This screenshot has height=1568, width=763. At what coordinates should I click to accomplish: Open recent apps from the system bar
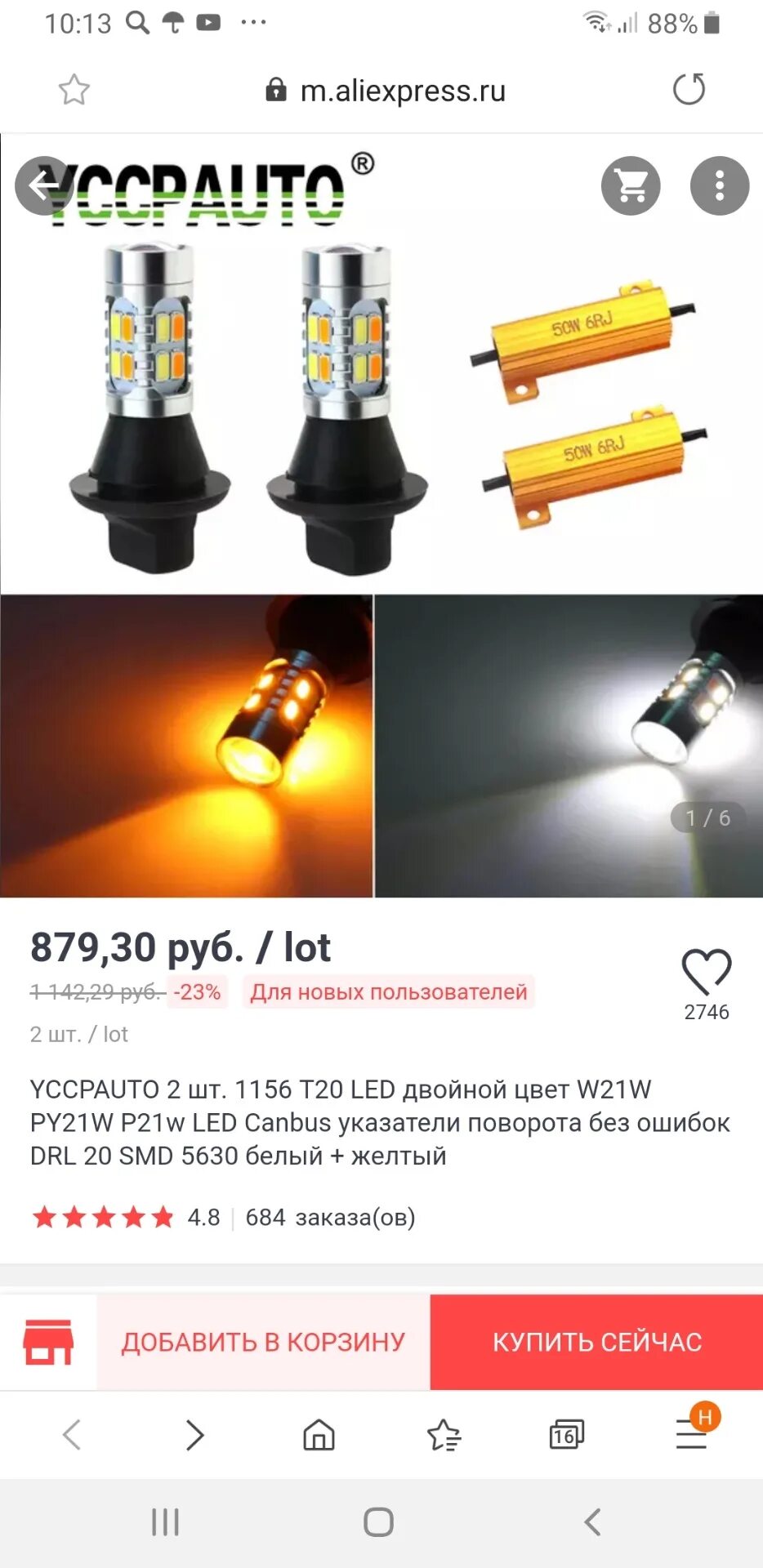pos(165,1522)
